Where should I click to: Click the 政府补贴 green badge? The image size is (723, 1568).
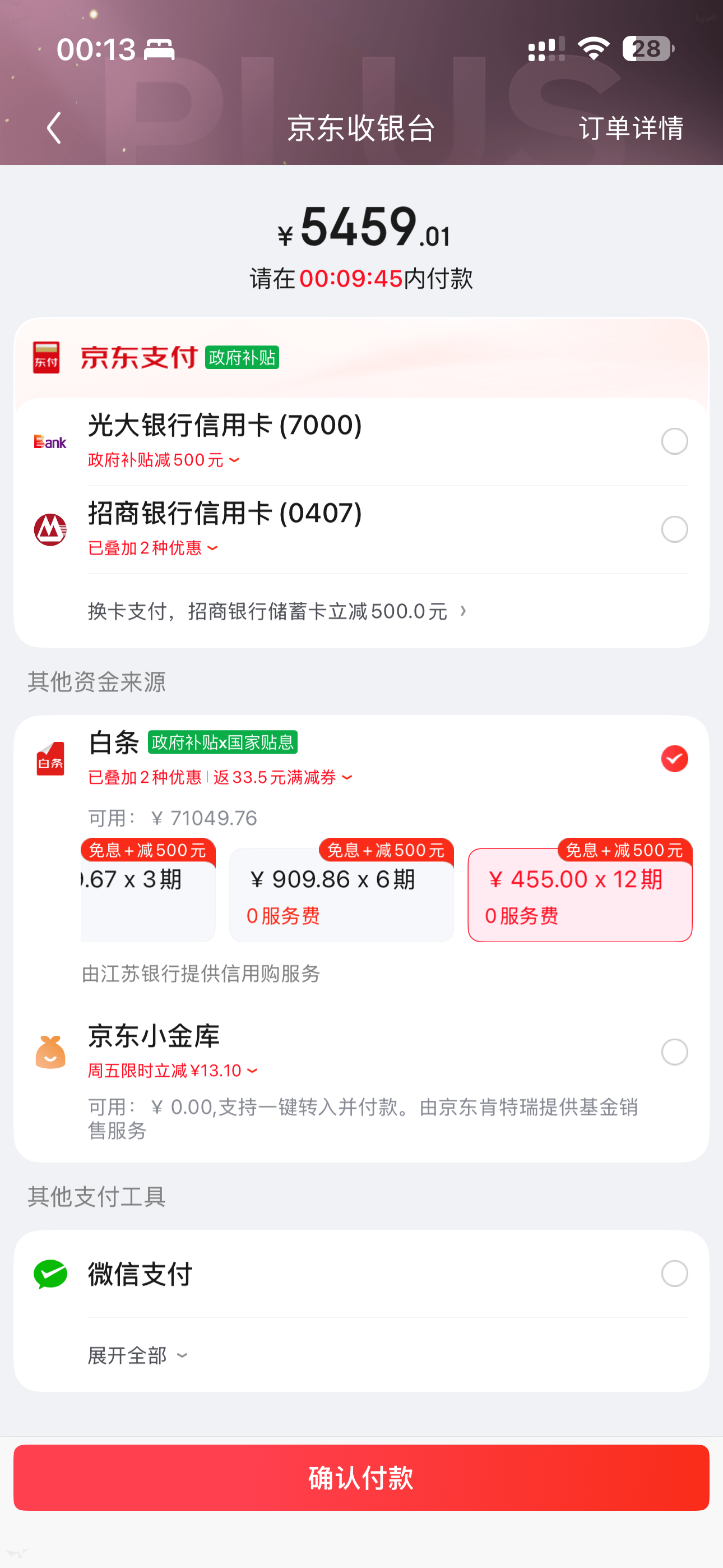pyautogui.click(x=242, y=358)
